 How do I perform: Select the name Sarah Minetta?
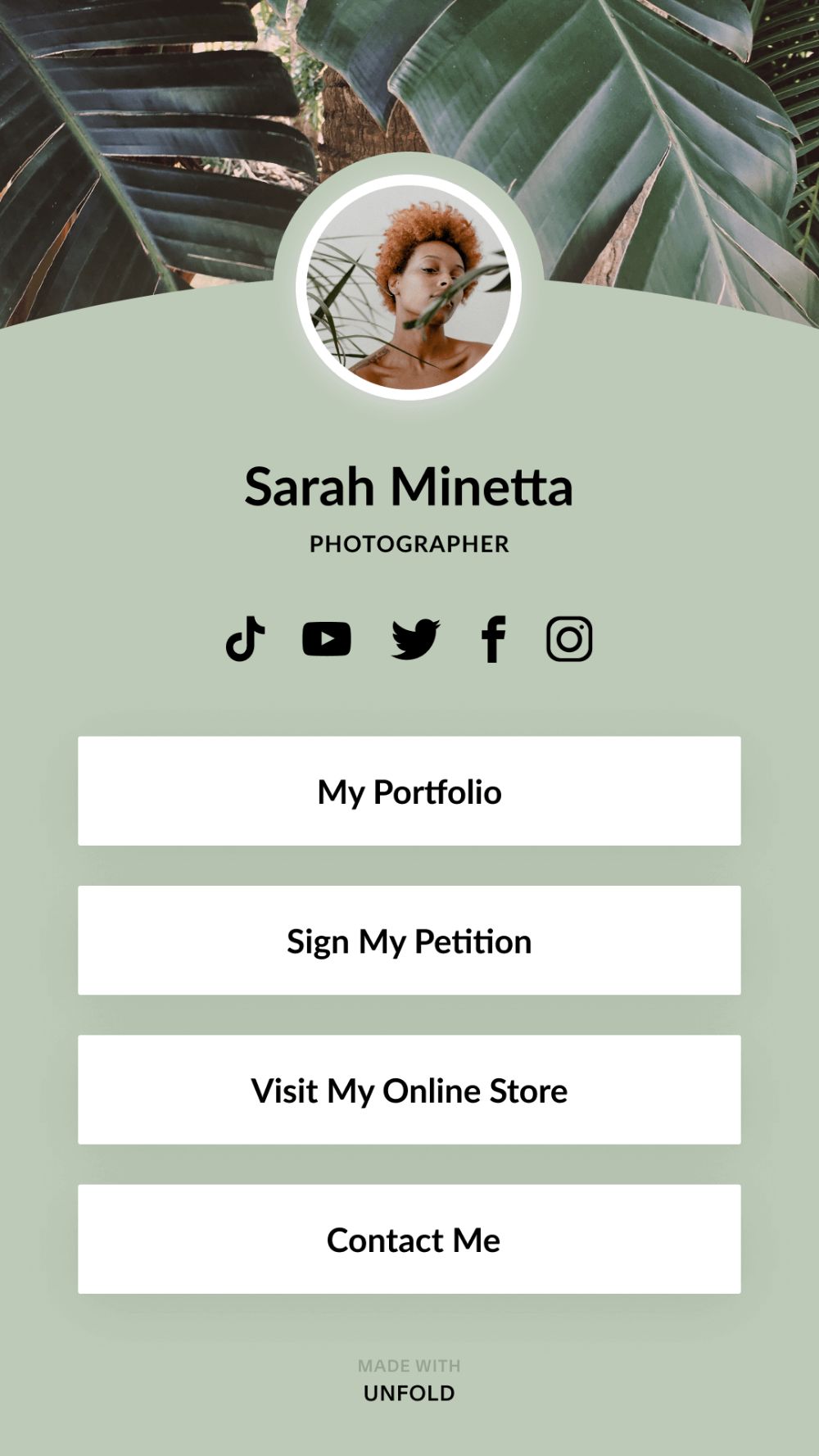point(409,486)
